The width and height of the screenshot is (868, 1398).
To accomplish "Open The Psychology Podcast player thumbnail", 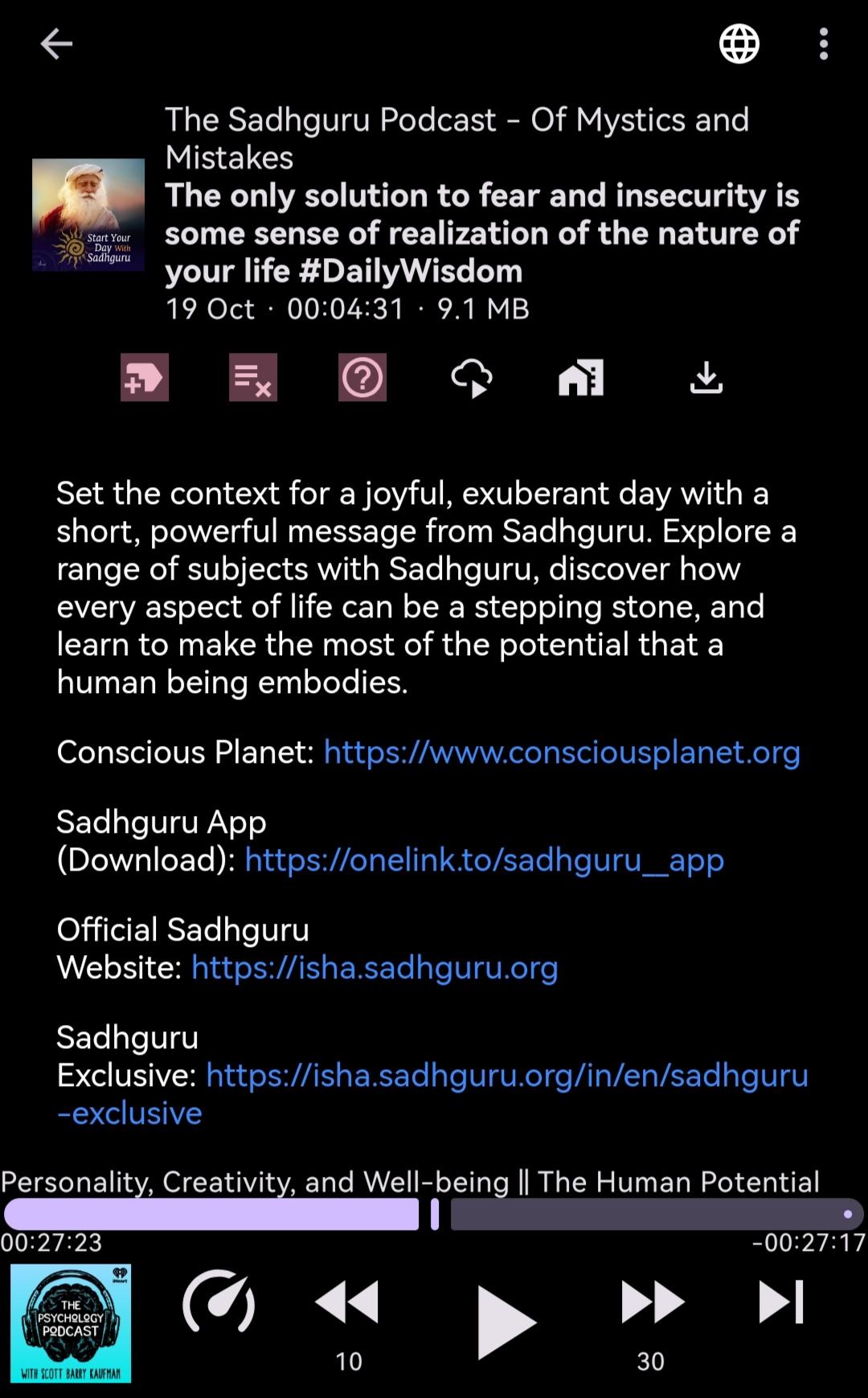I will coord(71,1323).
